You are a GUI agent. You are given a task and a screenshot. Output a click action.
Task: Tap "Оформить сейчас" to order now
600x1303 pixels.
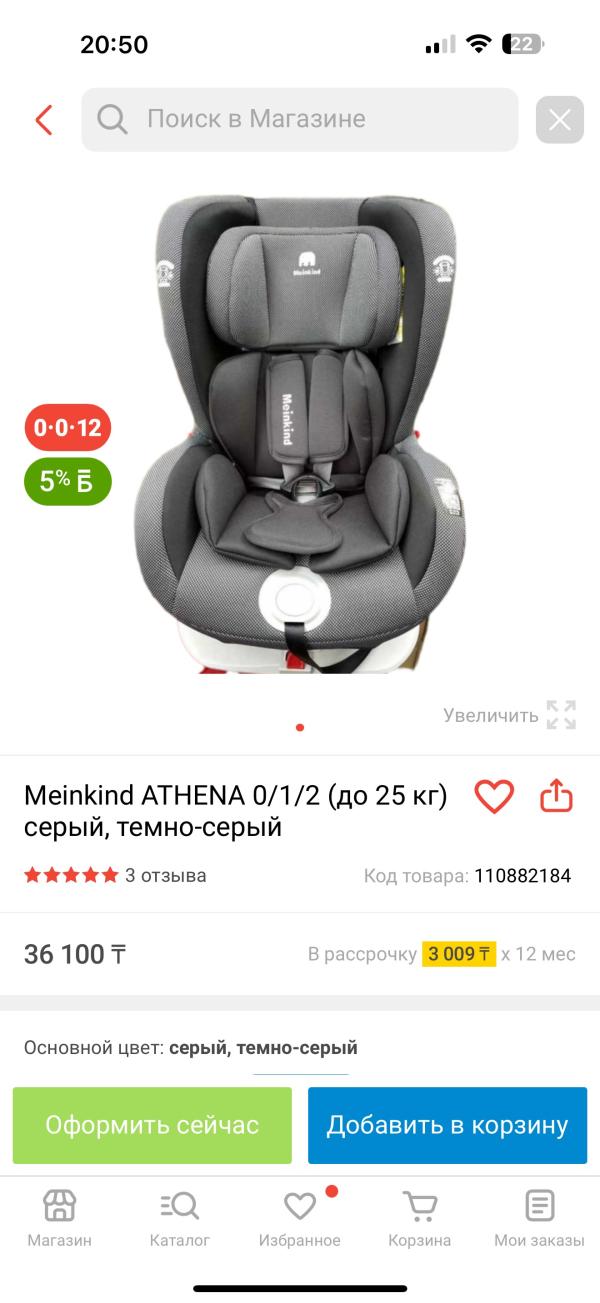[152, 1125]
